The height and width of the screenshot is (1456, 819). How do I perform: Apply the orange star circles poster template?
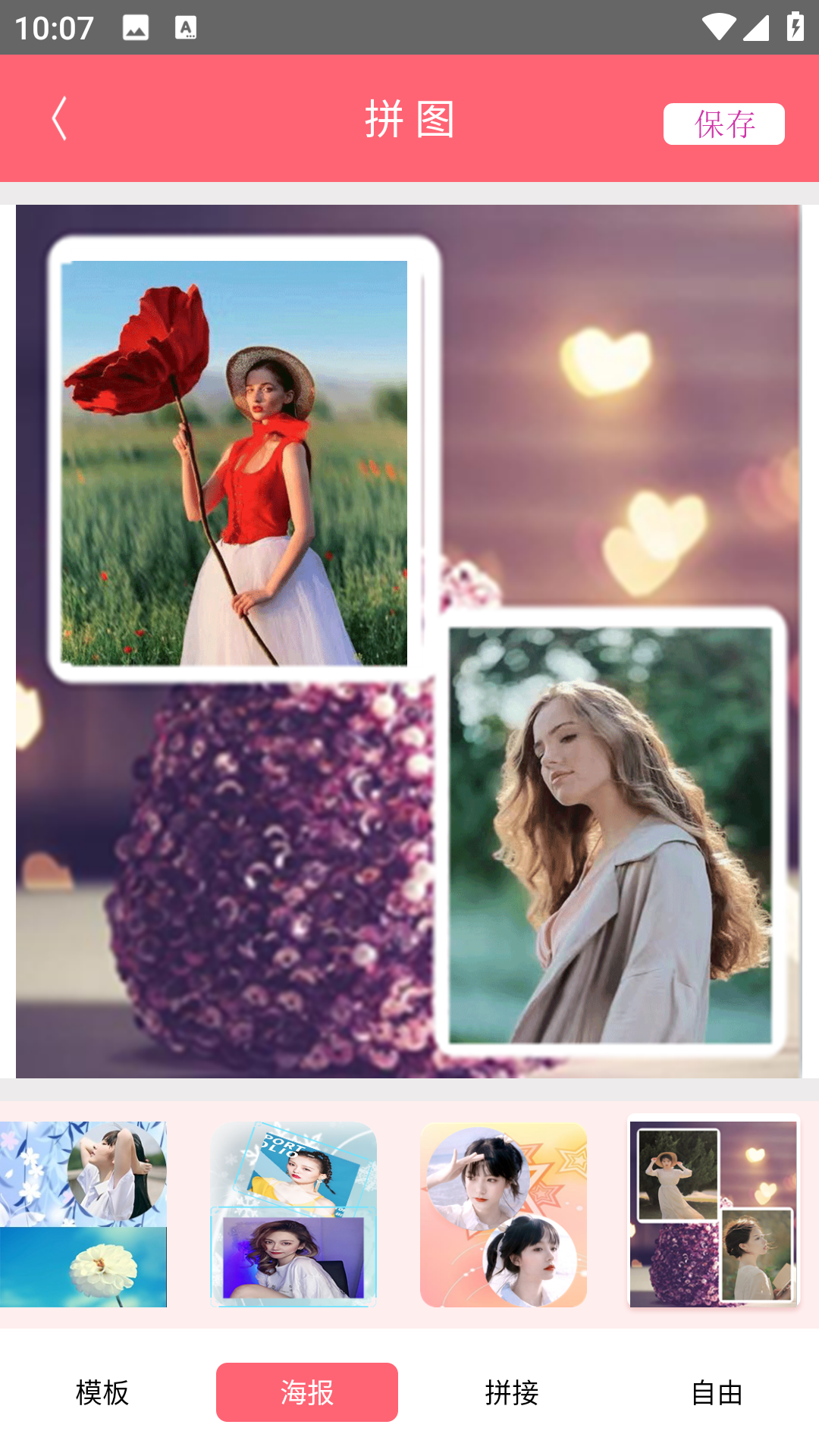[504, 1213]
